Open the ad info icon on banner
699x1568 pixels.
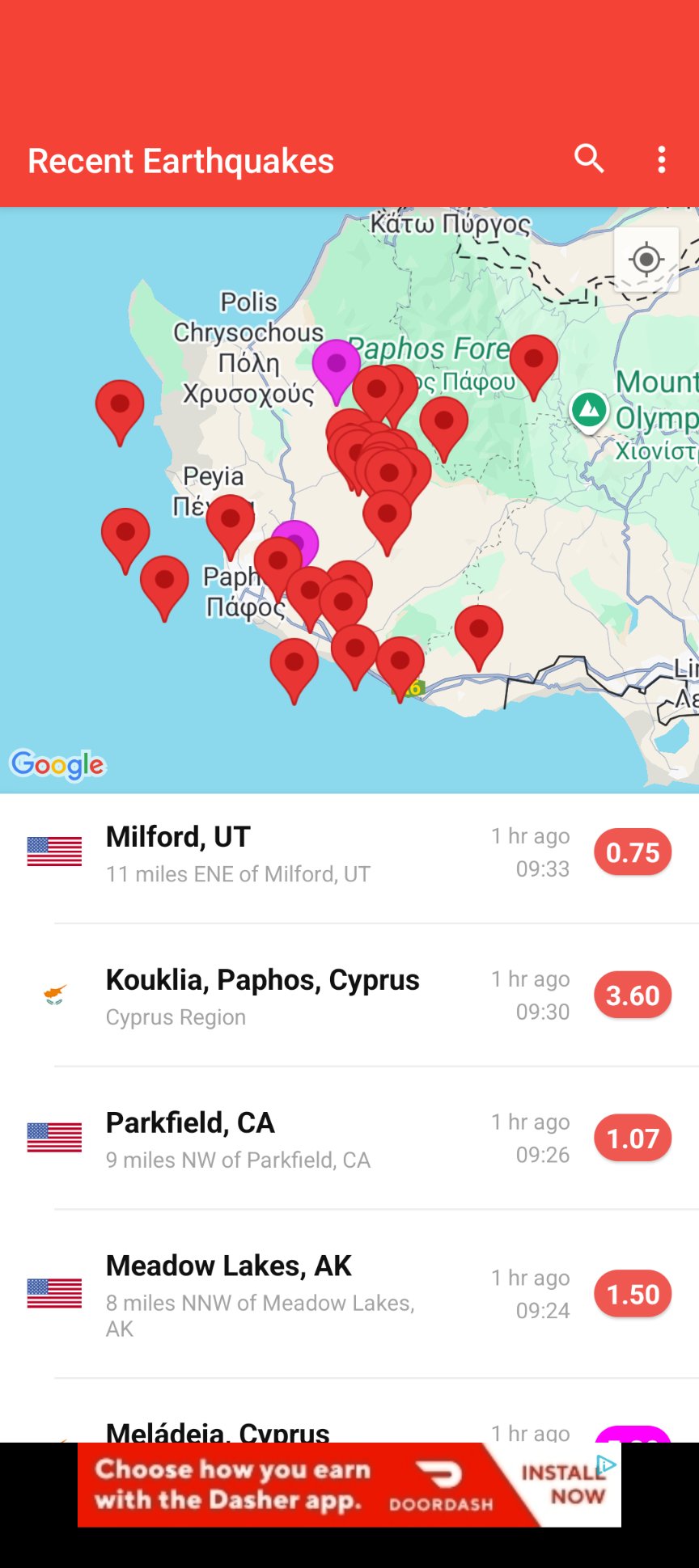[x=607, y=1464]
